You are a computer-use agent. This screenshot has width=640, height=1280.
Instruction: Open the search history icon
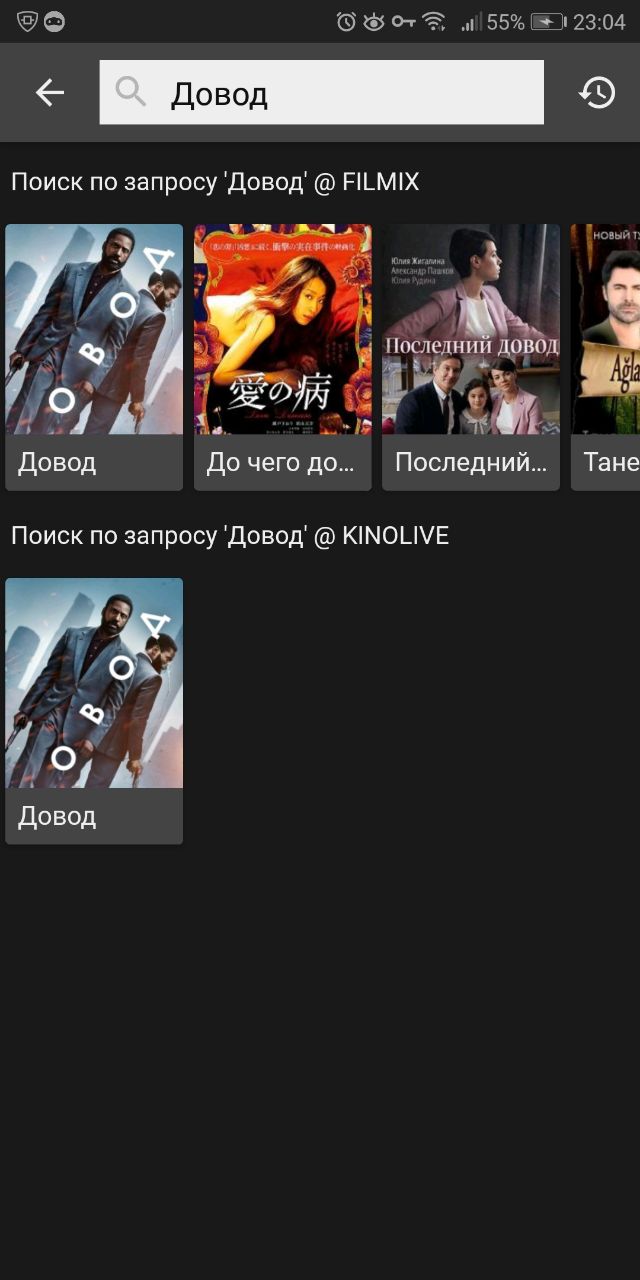596,93
